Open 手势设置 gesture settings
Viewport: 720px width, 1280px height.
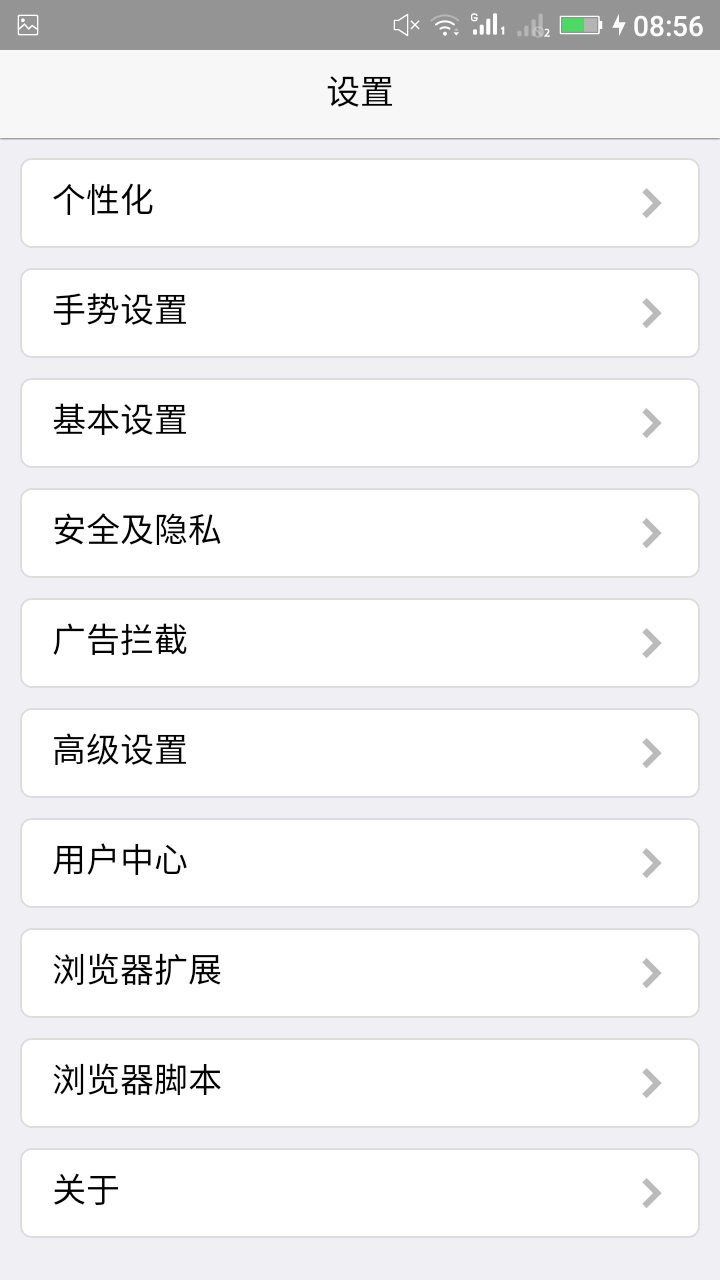360,313
